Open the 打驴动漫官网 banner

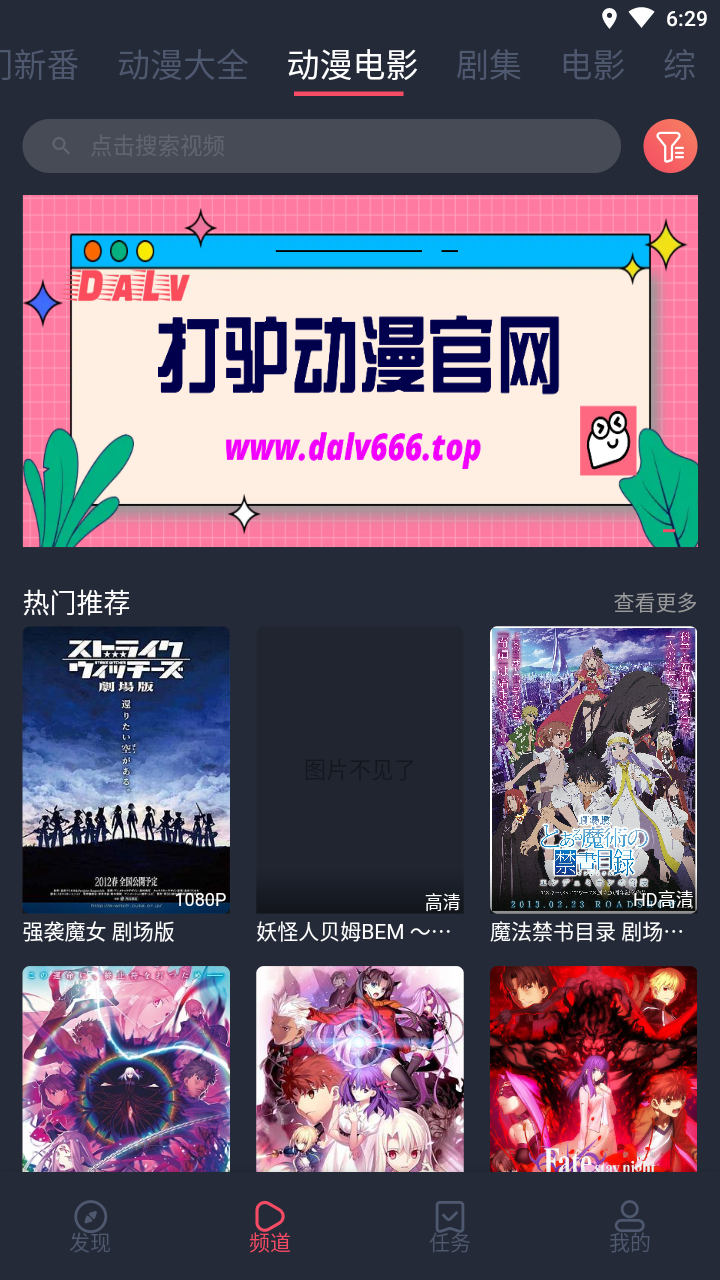click(x=360, y=371)
